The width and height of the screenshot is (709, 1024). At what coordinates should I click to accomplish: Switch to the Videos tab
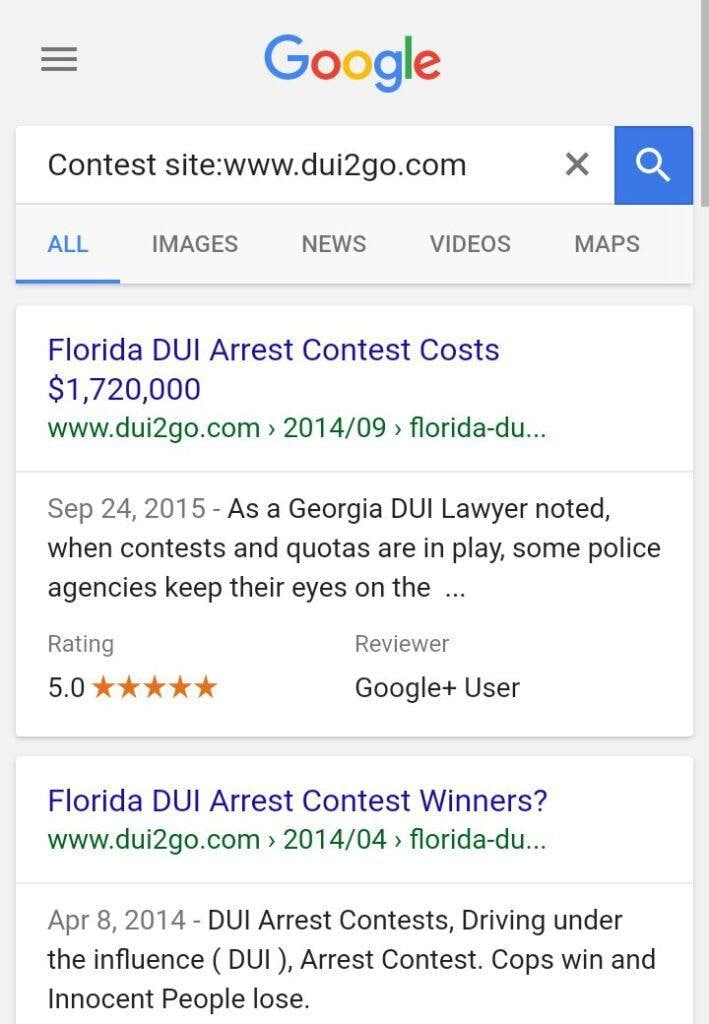(470, 244)
